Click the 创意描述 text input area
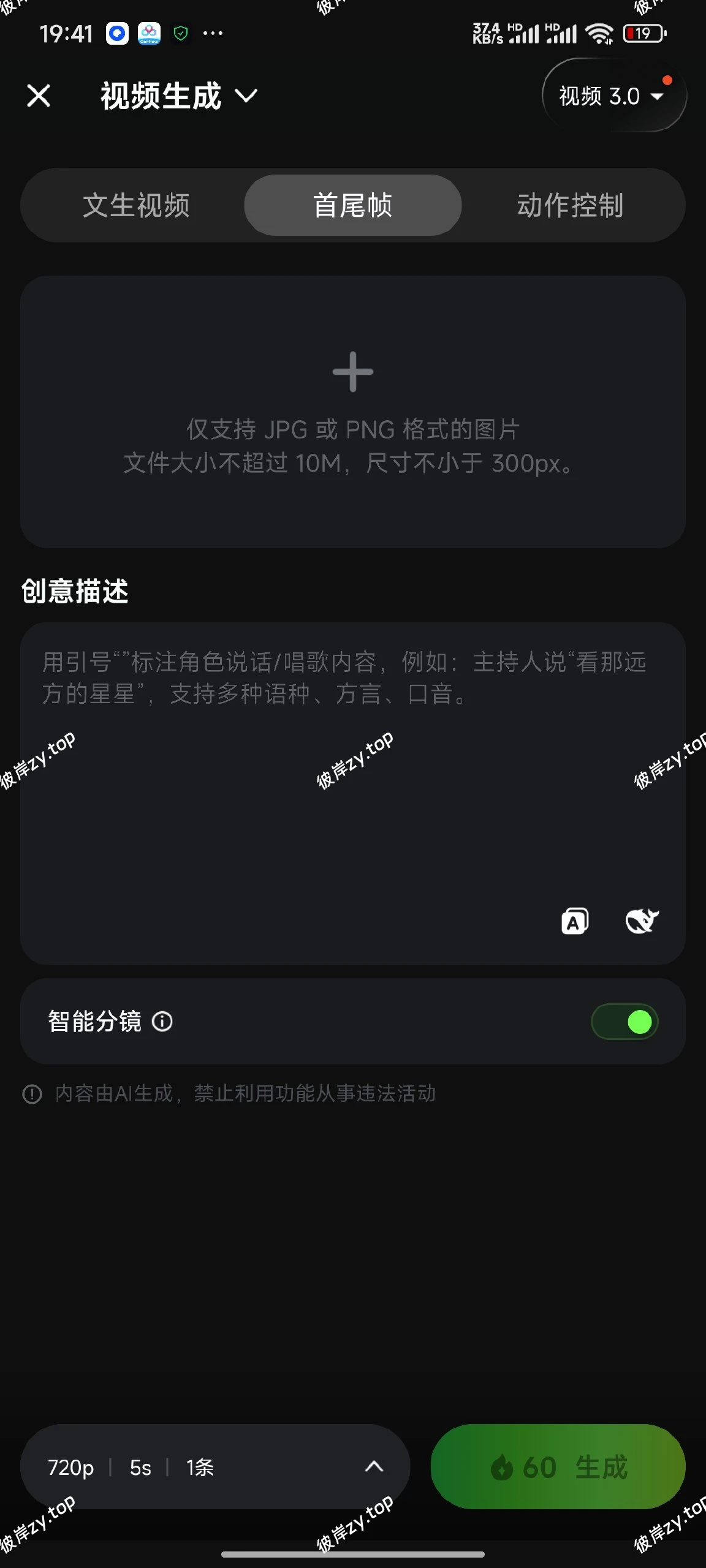This screenshot has width=706, height=1568. 353,766
